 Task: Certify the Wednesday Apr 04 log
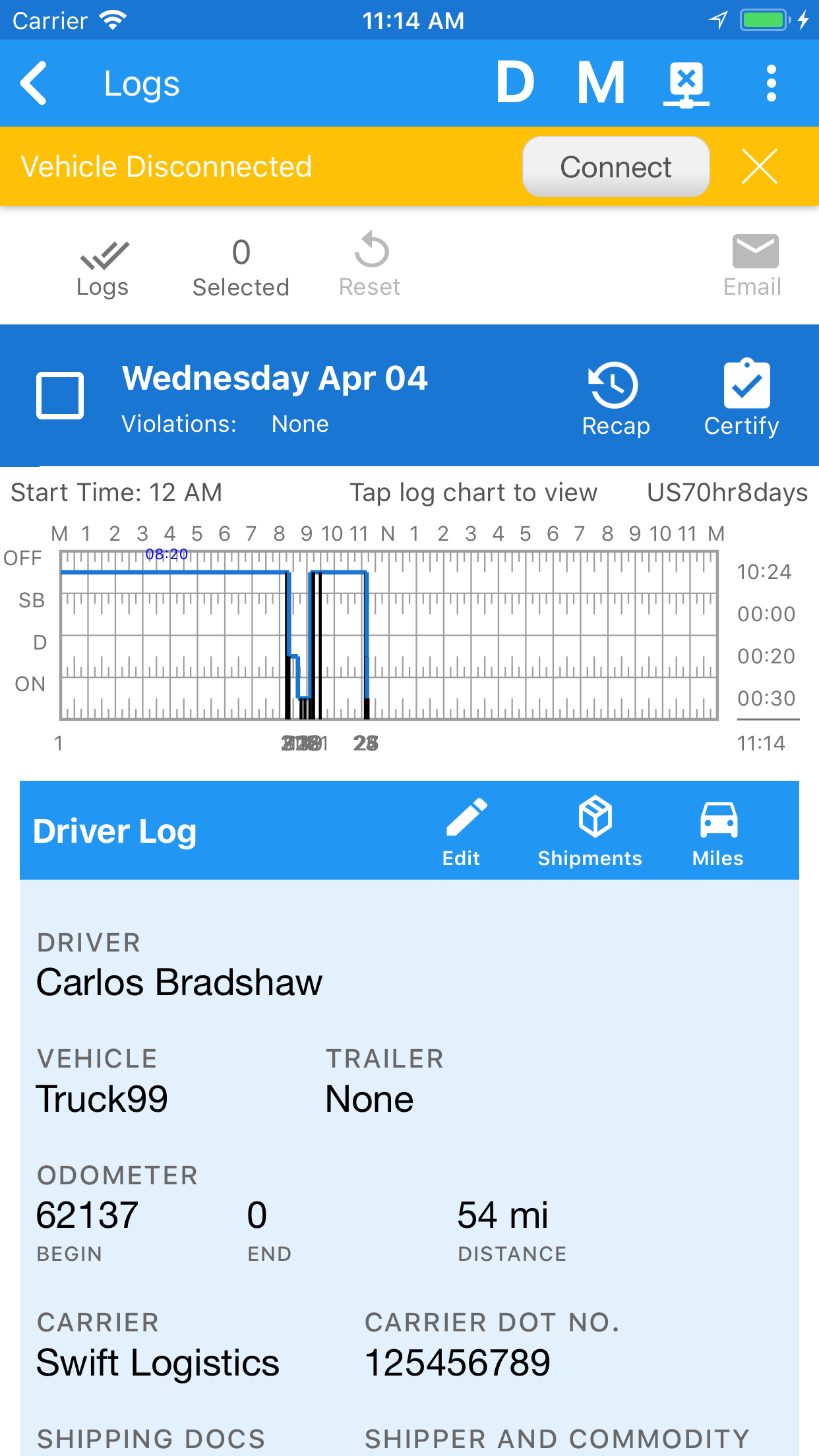pyautogui.click(x=743, y=398)
